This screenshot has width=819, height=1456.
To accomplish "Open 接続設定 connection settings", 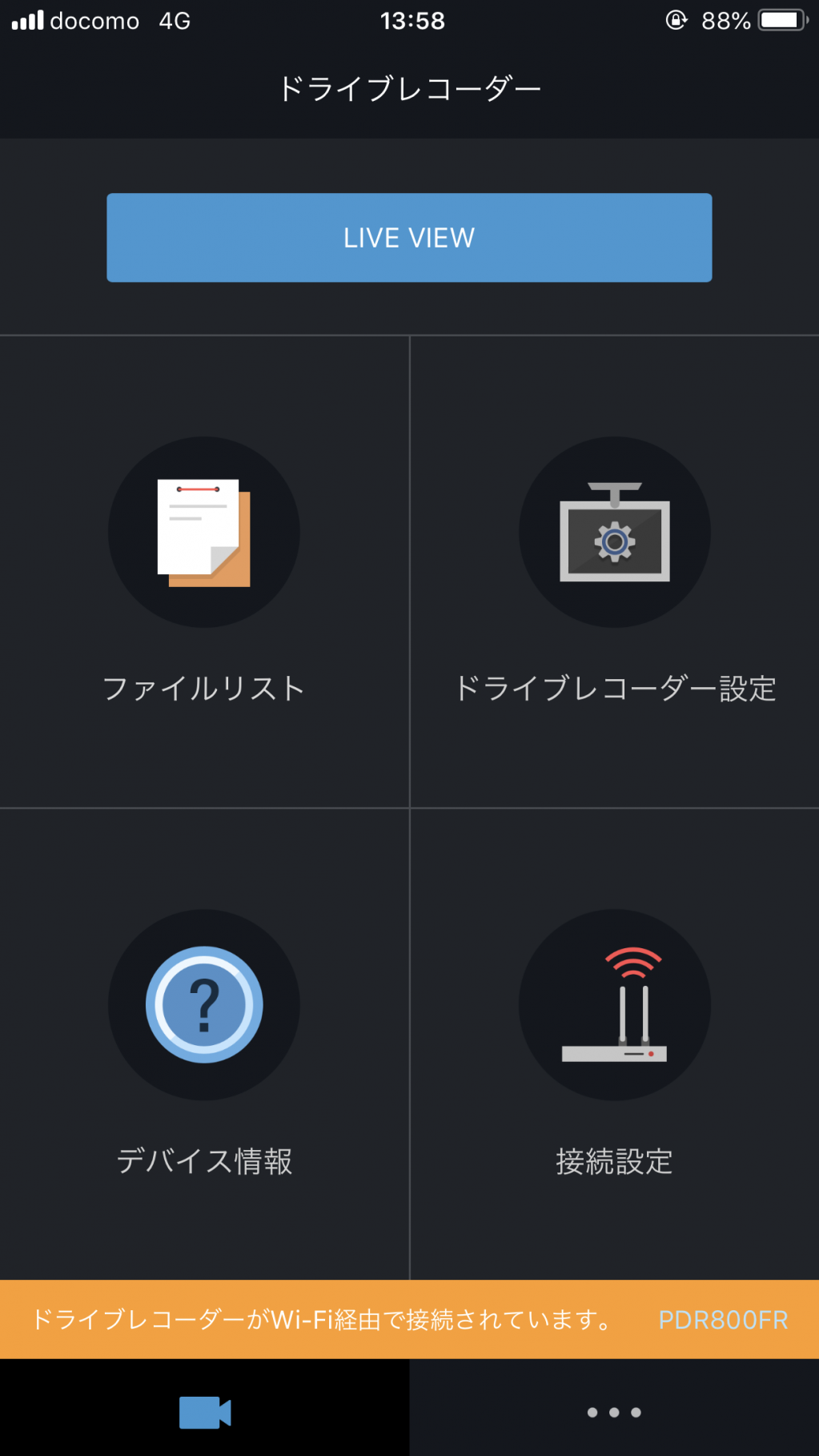I will [x=615, y=1044].
